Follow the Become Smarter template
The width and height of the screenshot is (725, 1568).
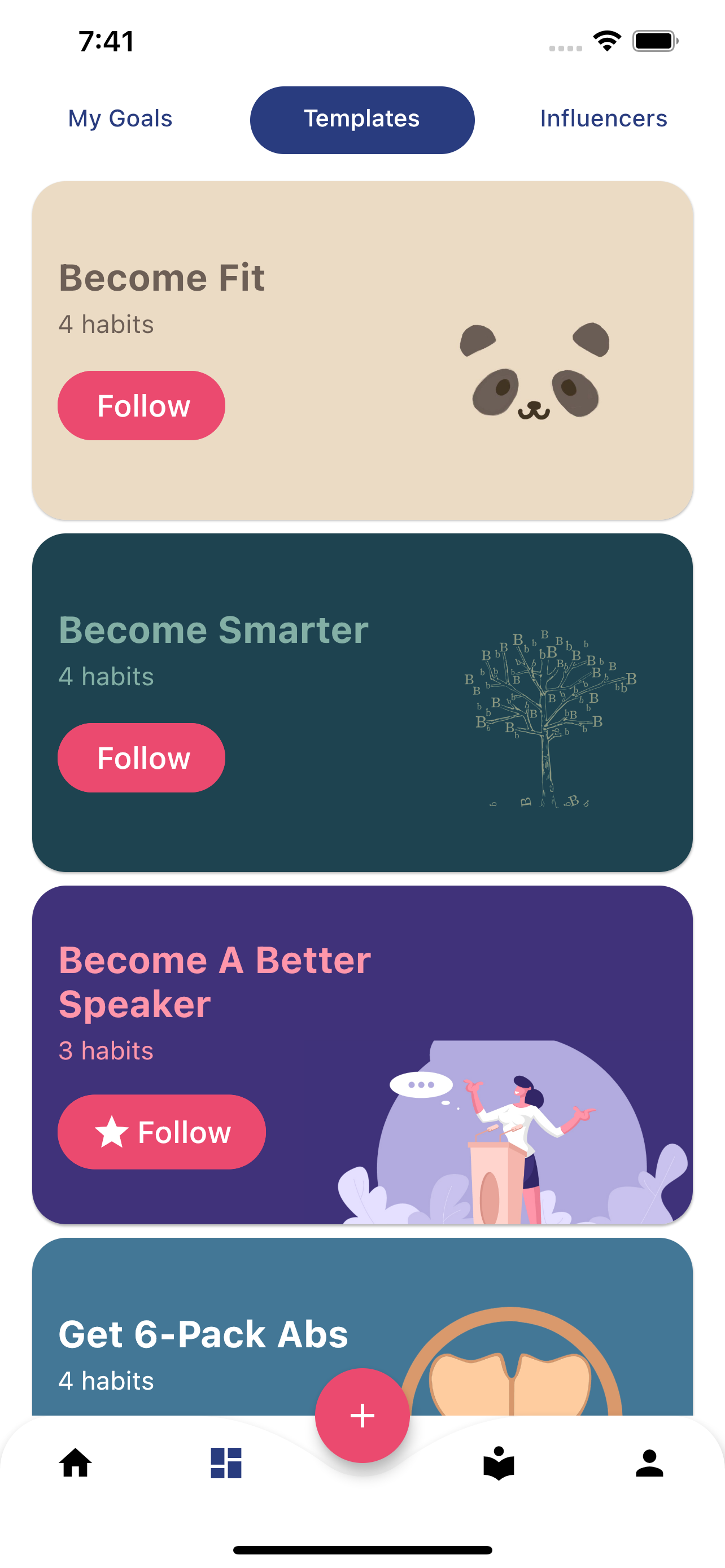pyautogui.click(x=141, y=758)
